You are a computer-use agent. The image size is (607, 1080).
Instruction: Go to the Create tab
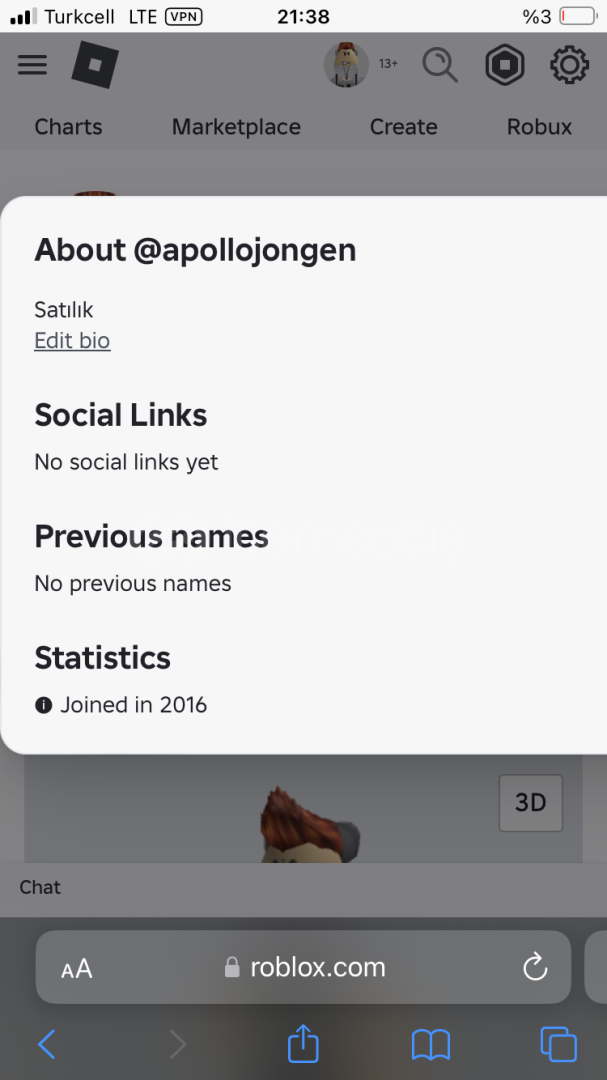403,127
